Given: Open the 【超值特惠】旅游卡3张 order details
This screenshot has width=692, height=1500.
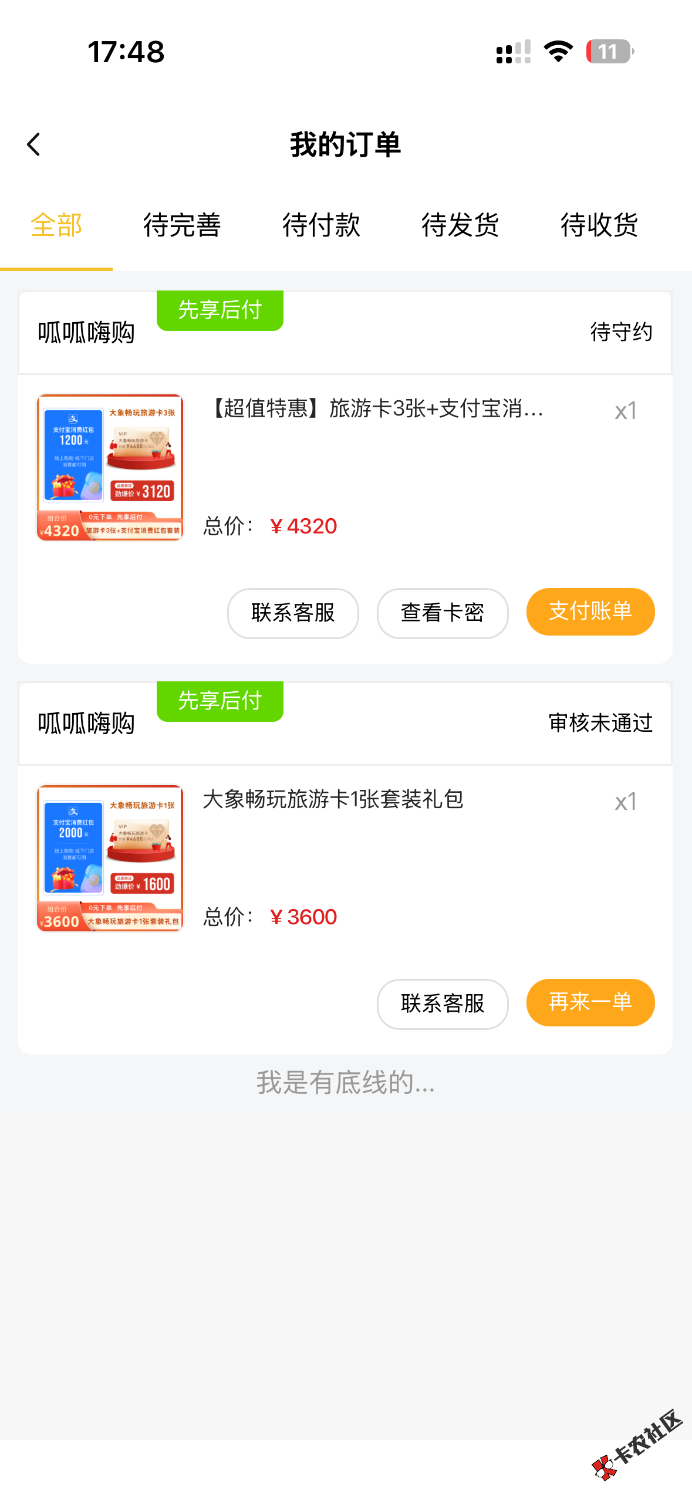Looking at the screenshot, I should click(376, 409).
